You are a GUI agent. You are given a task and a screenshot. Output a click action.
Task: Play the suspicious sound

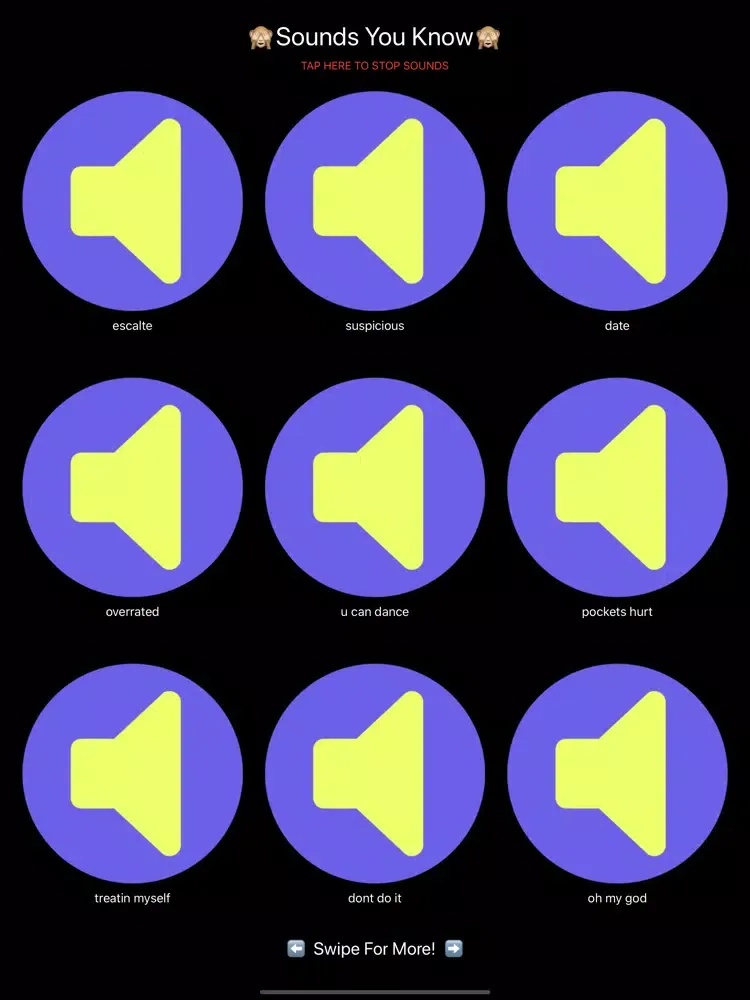375,201
